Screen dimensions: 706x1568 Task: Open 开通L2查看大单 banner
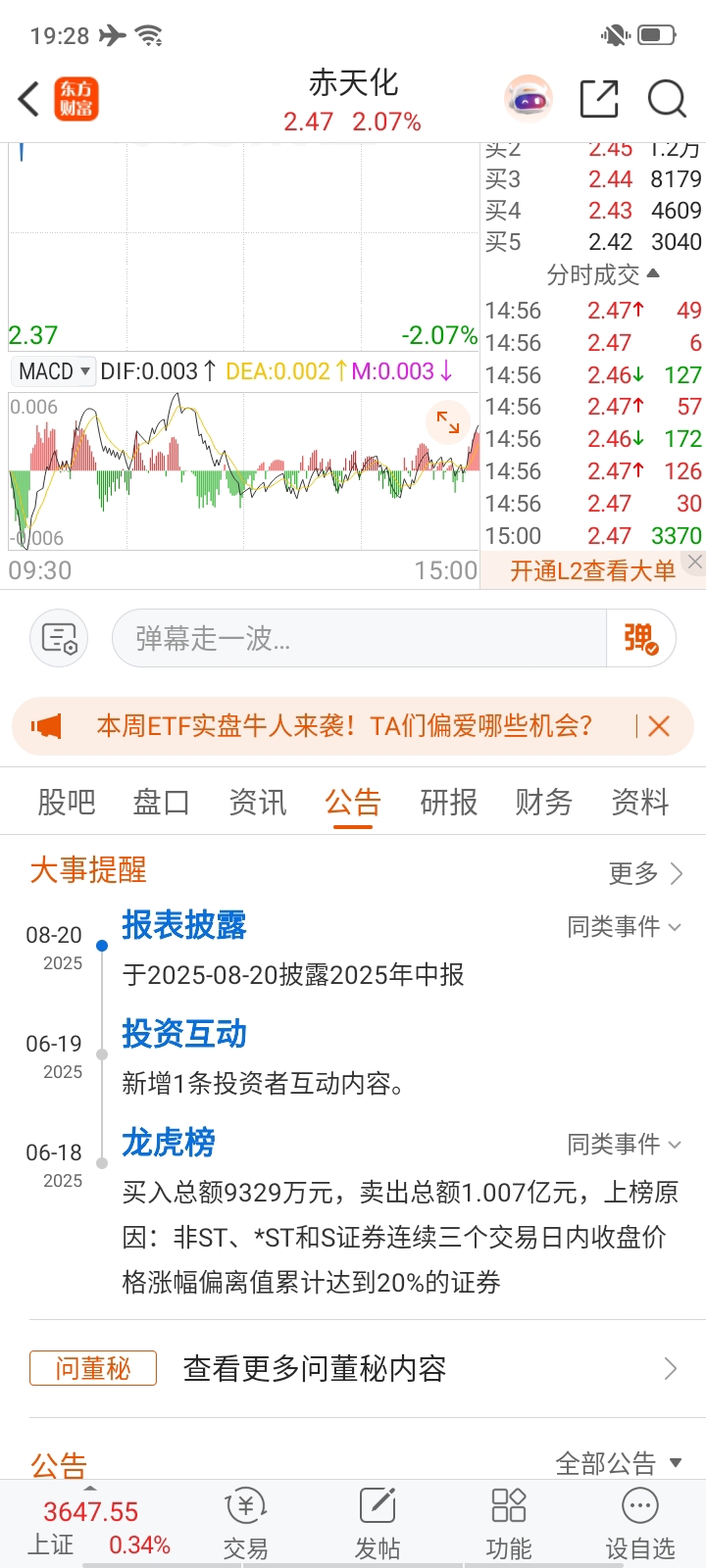(x=592, y=571)
